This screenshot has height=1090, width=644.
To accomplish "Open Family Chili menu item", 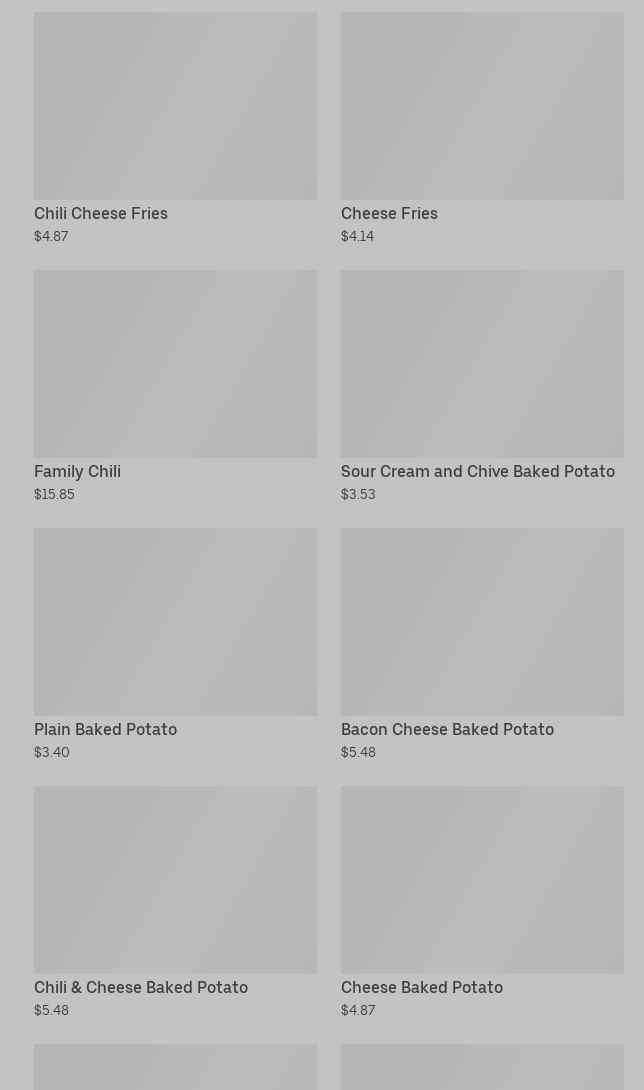I will tap(175, 386).
